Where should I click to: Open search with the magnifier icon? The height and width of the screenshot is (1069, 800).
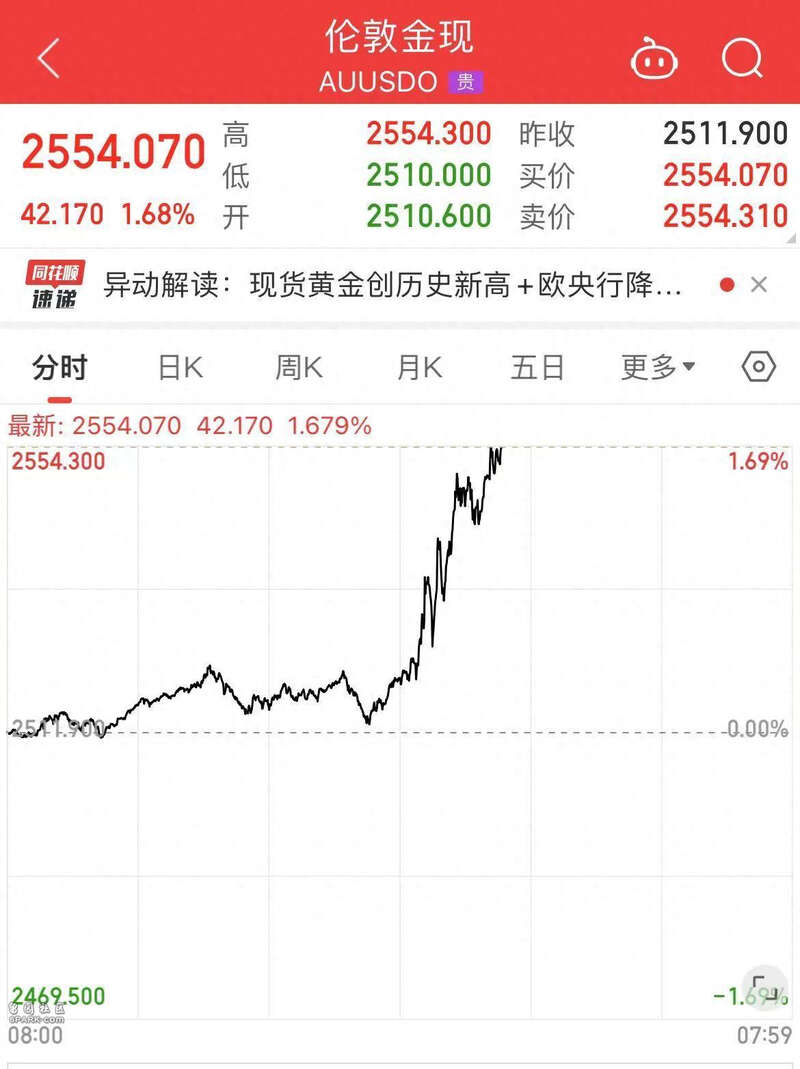(x=742, y=59)
